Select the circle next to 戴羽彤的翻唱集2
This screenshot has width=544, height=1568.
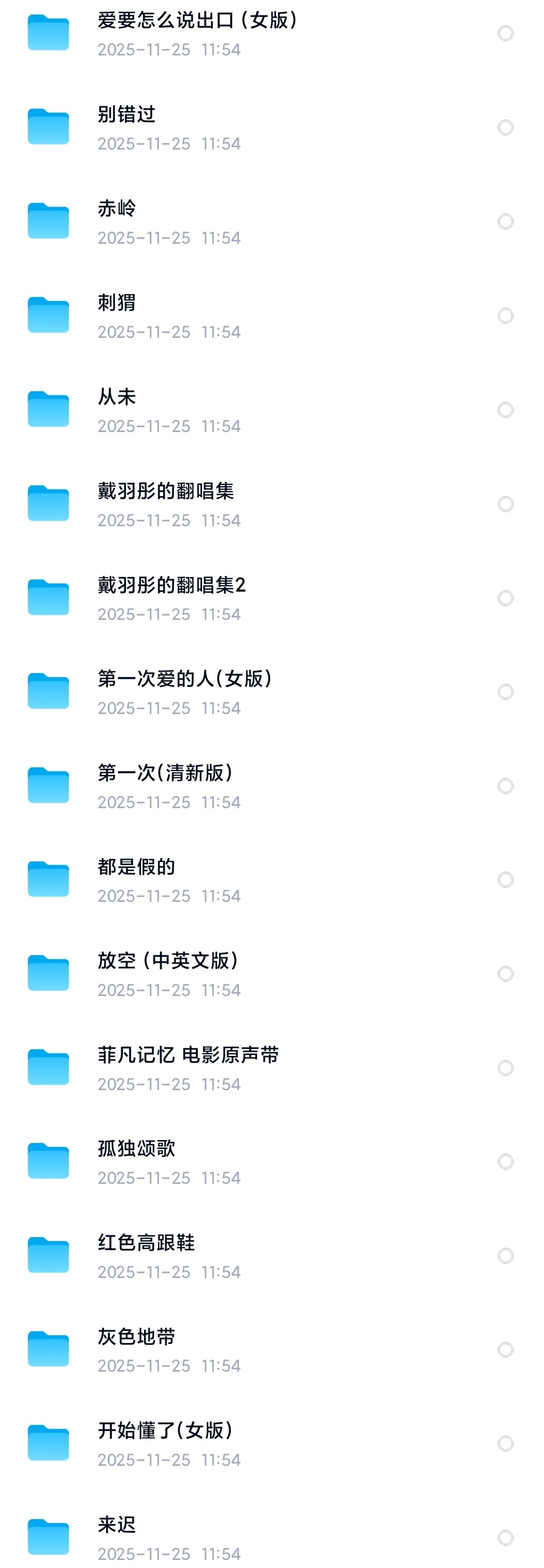505,598
